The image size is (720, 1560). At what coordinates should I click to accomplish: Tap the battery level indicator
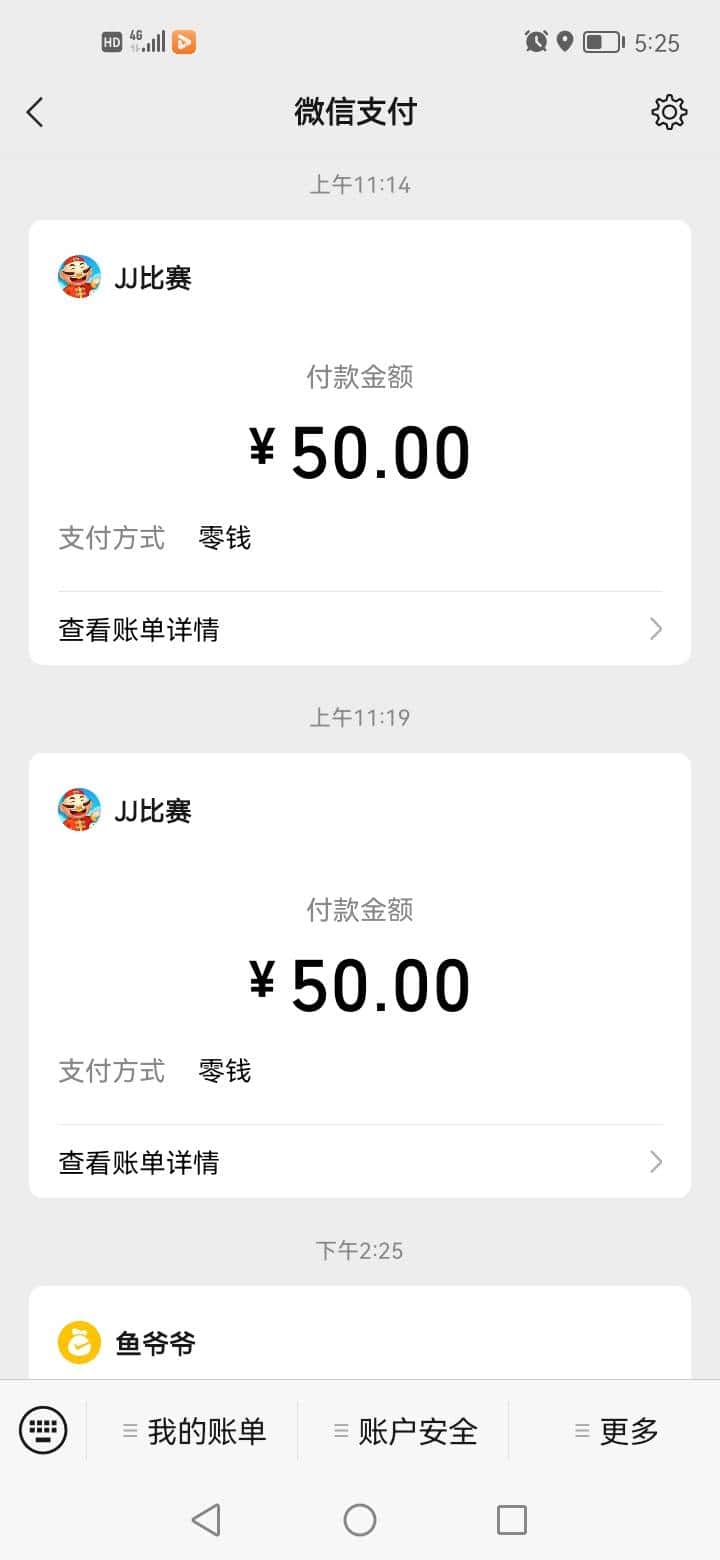point(601,42)
